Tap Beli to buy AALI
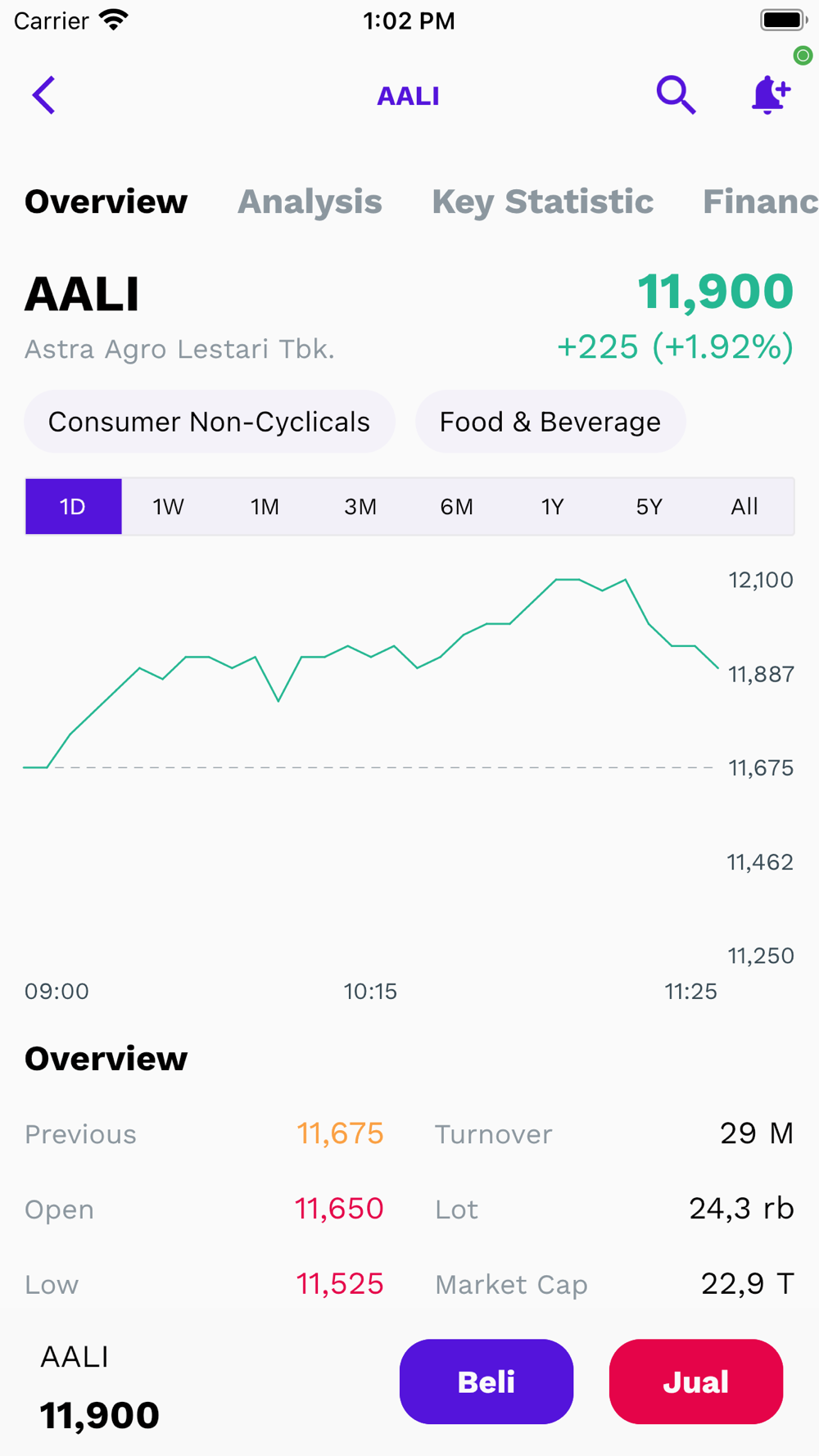The width and height of the screenshot is (819, 1456). (486, 1381)
